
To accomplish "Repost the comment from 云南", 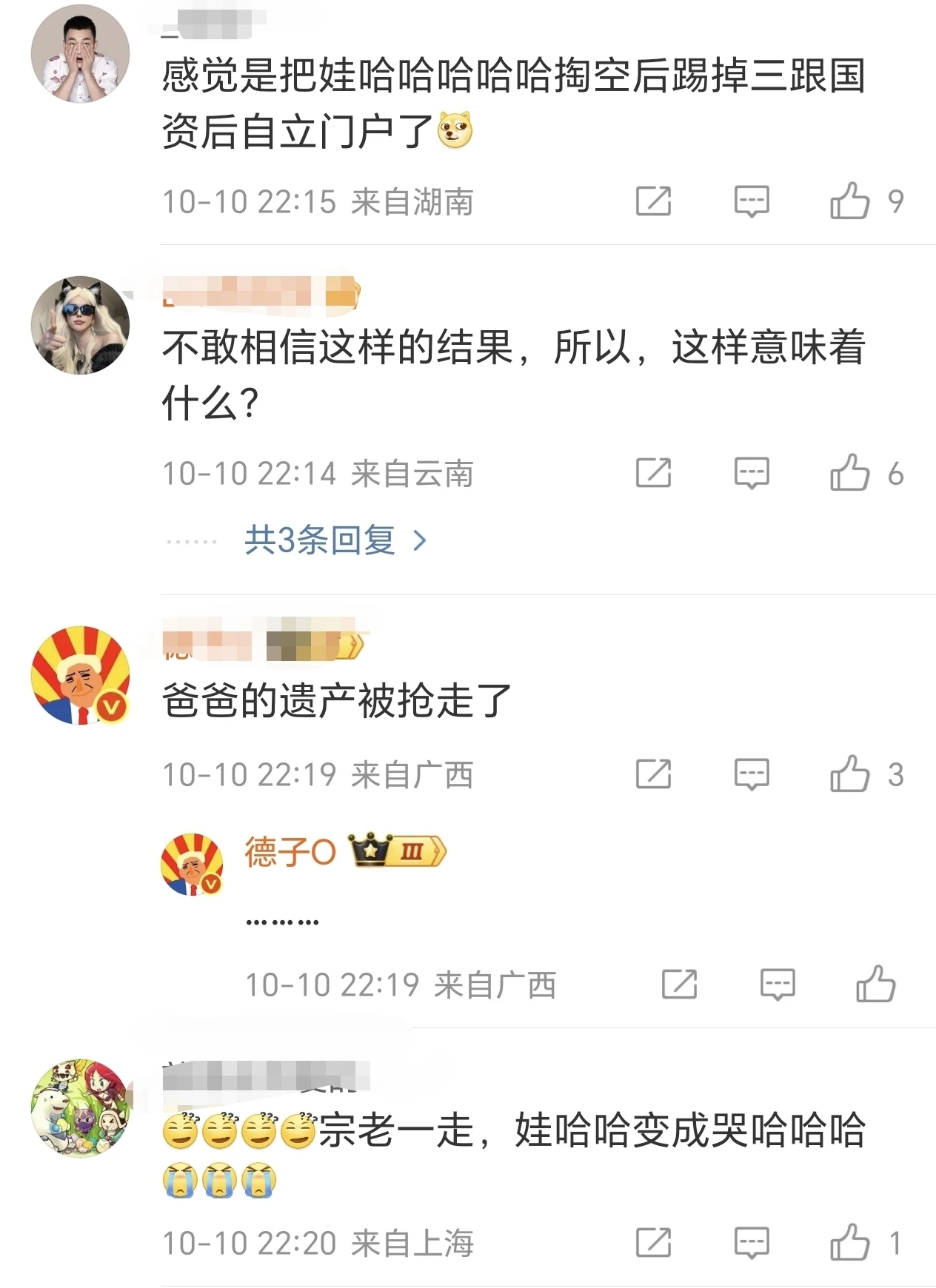I will [x=653, y=473].
